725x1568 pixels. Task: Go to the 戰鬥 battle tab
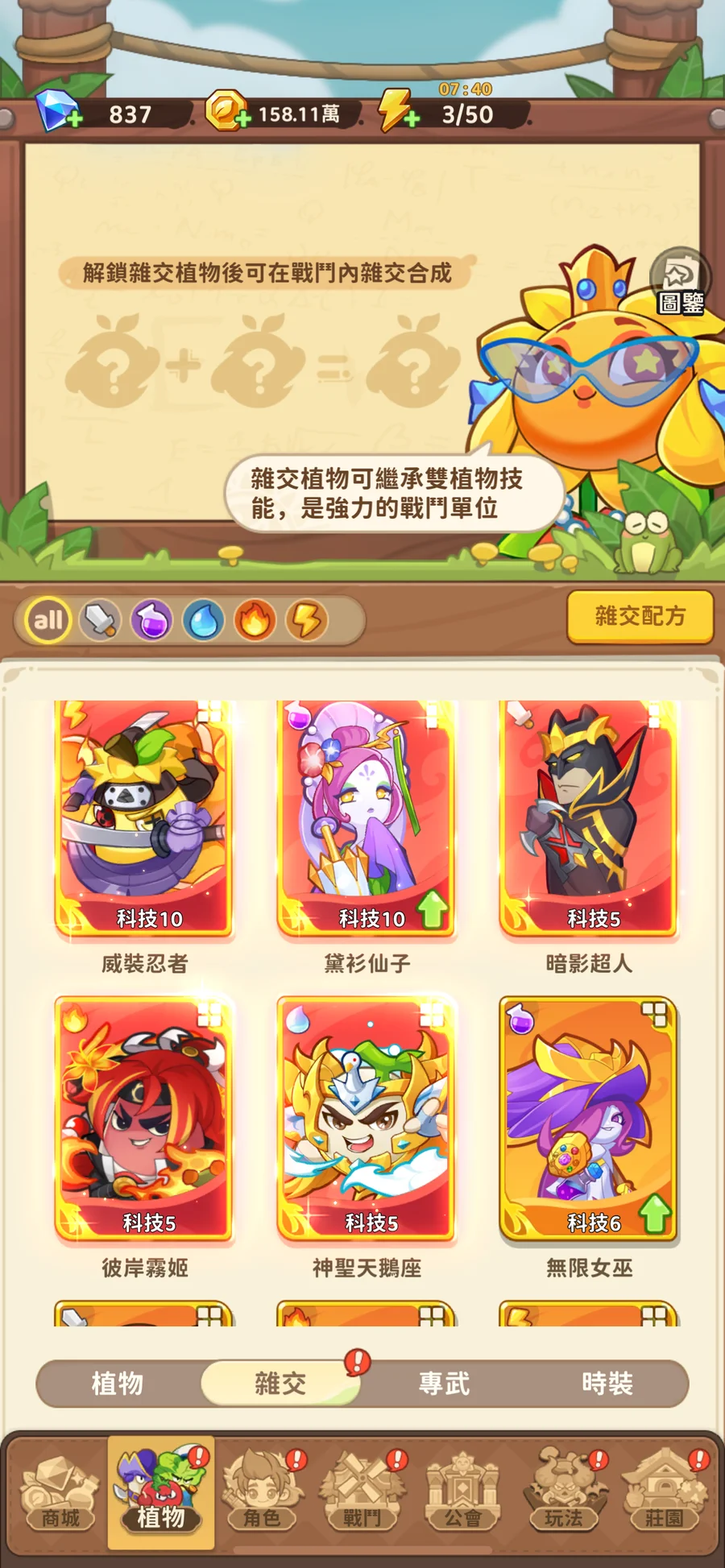tap(362, 1494)
